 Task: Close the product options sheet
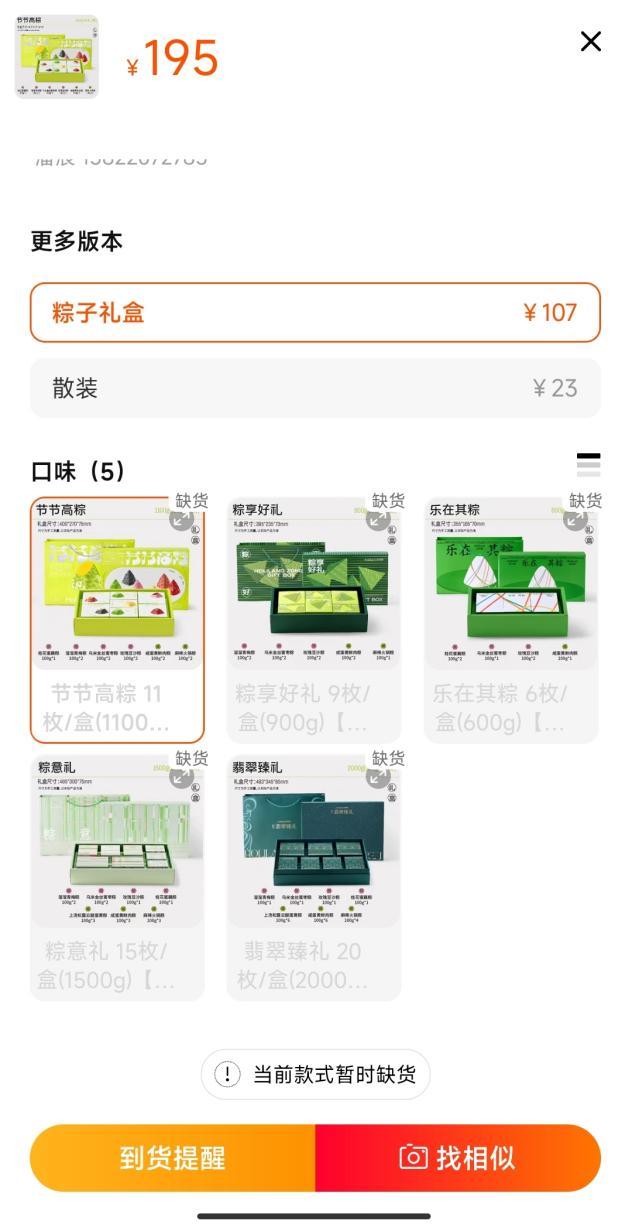pyautogui.click(x=591, y=41)
